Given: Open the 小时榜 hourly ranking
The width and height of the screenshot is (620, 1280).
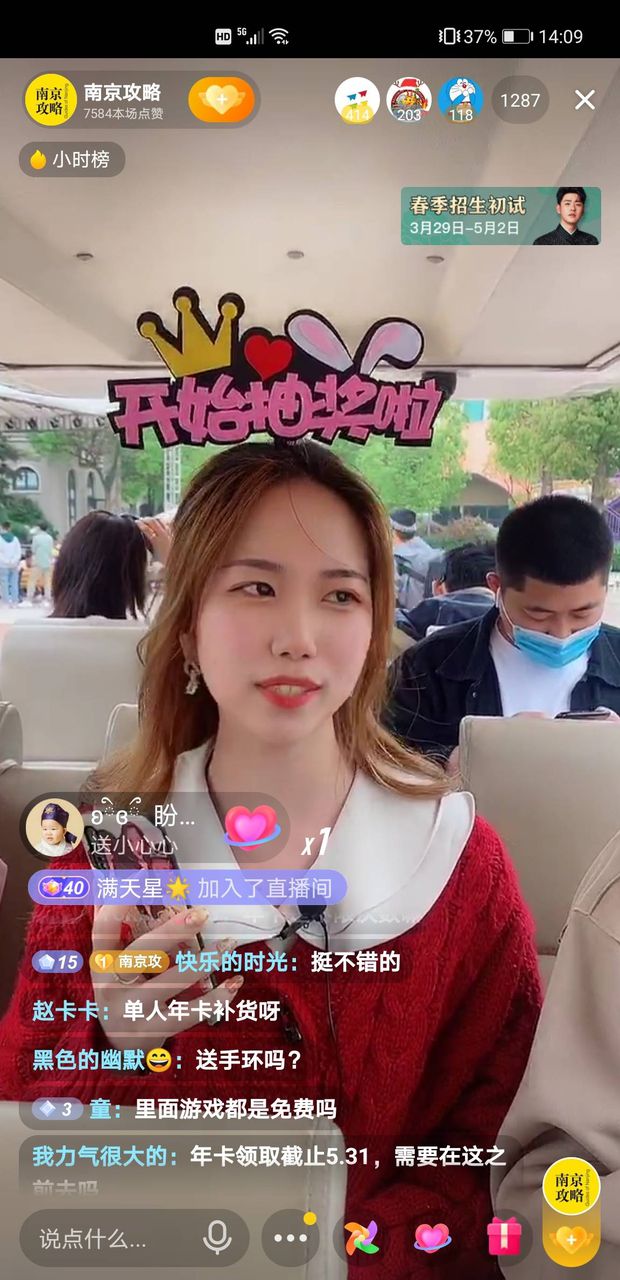Looking at the screenshot, I should tap(71, 160).
